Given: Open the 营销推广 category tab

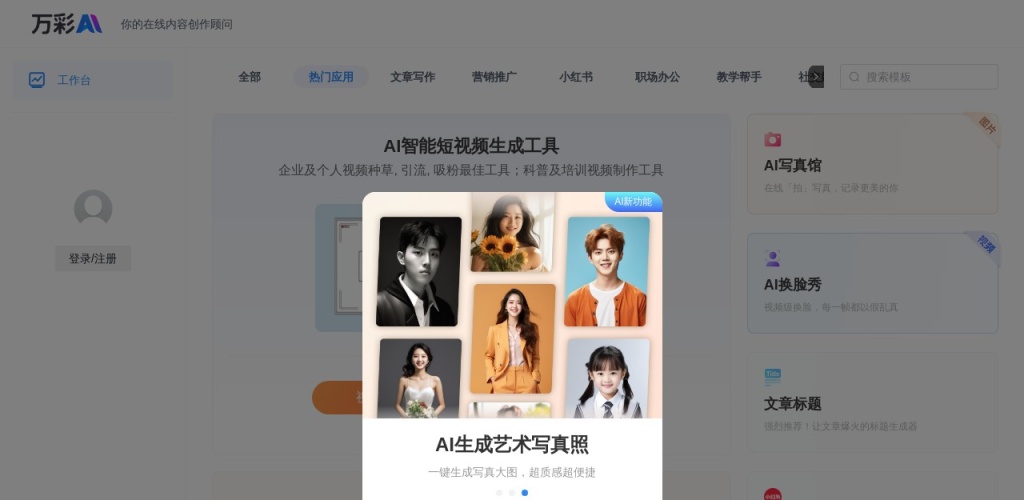Looking at the screenshot, I should [494, 77].
